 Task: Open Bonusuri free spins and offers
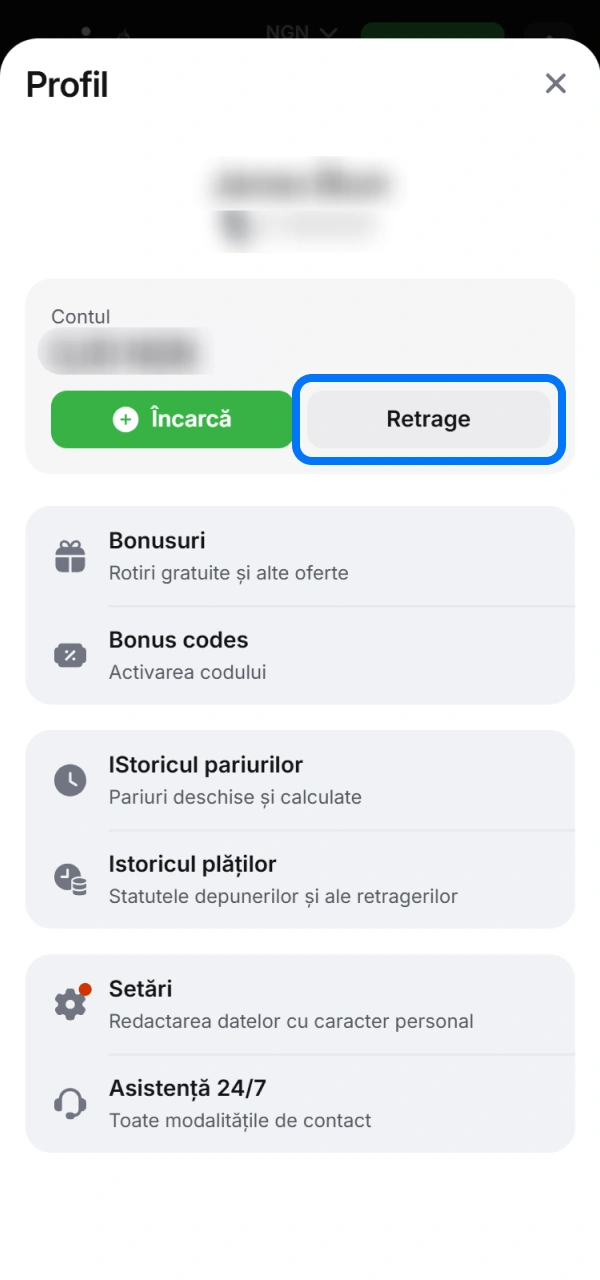pyautogui.click(x=300, y=556)
